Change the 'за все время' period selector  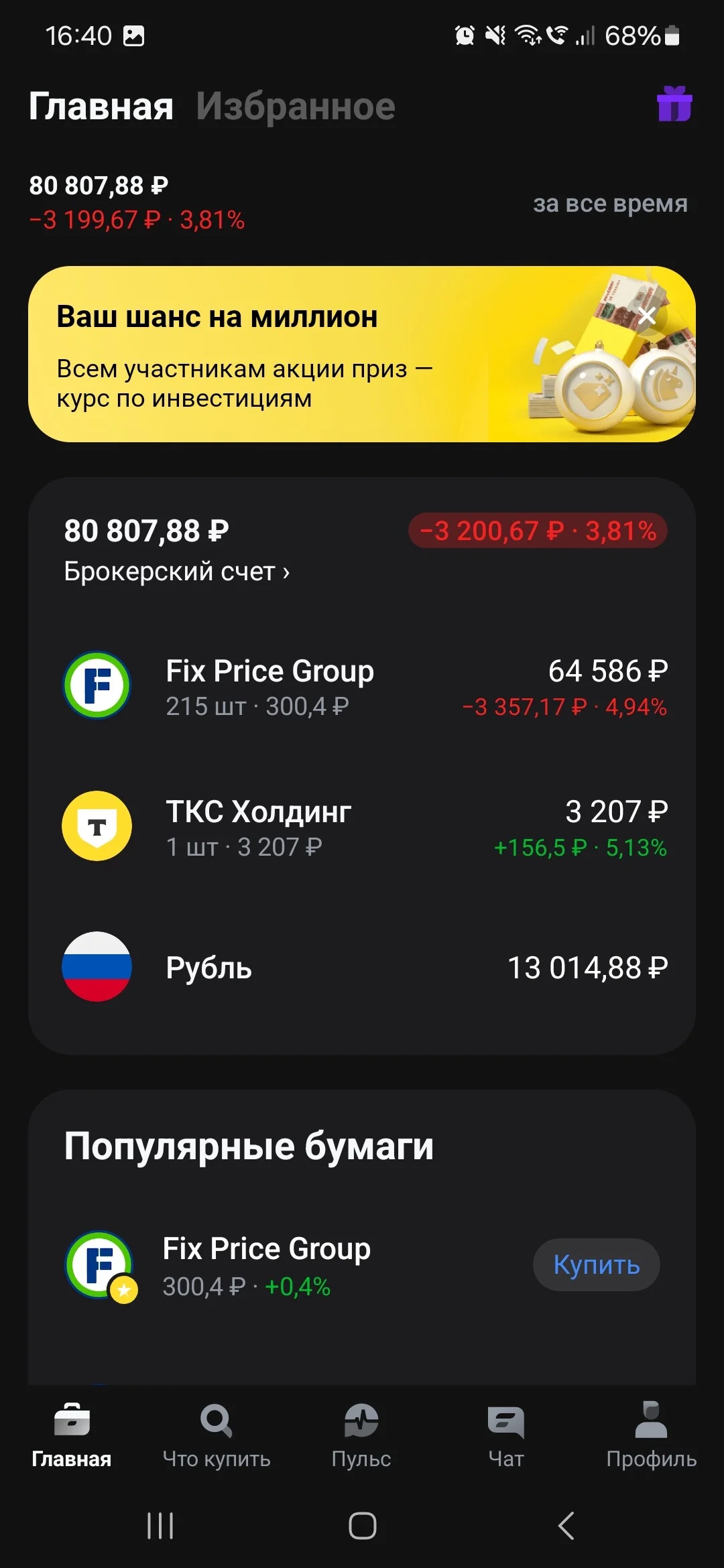point(610,203)
